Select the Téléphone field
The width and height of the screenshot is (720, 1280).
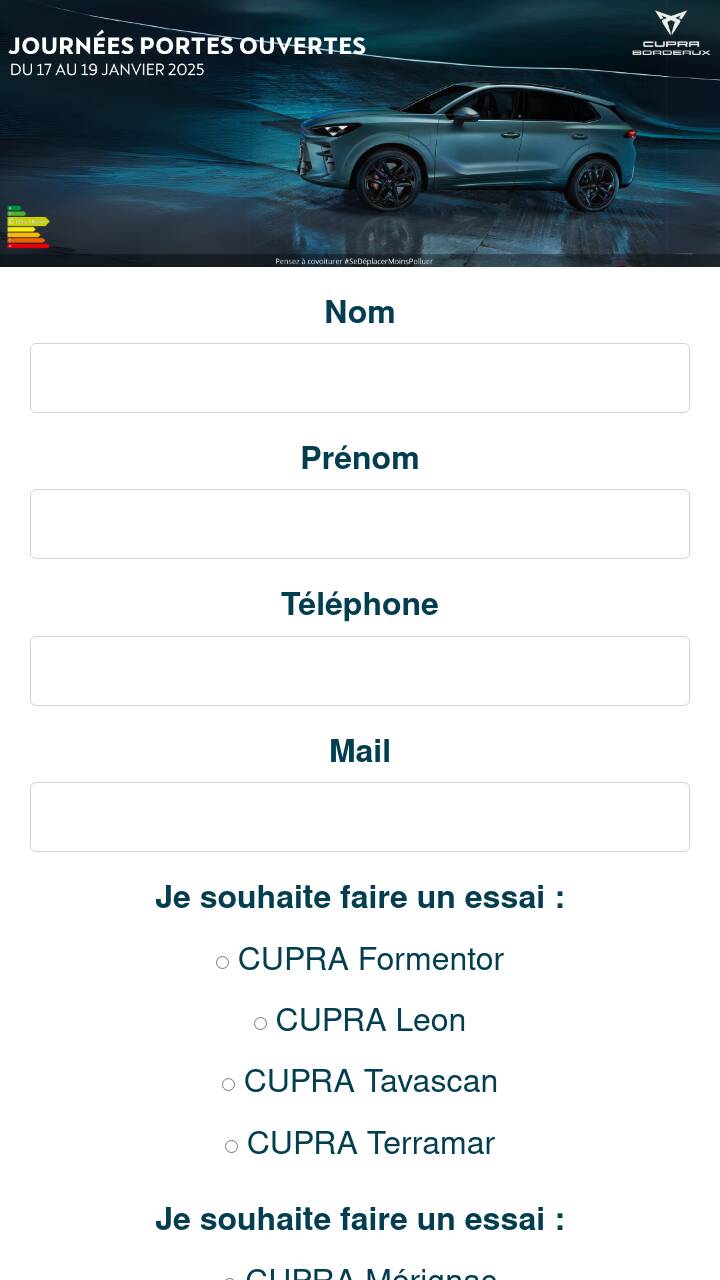pos(360,671)
